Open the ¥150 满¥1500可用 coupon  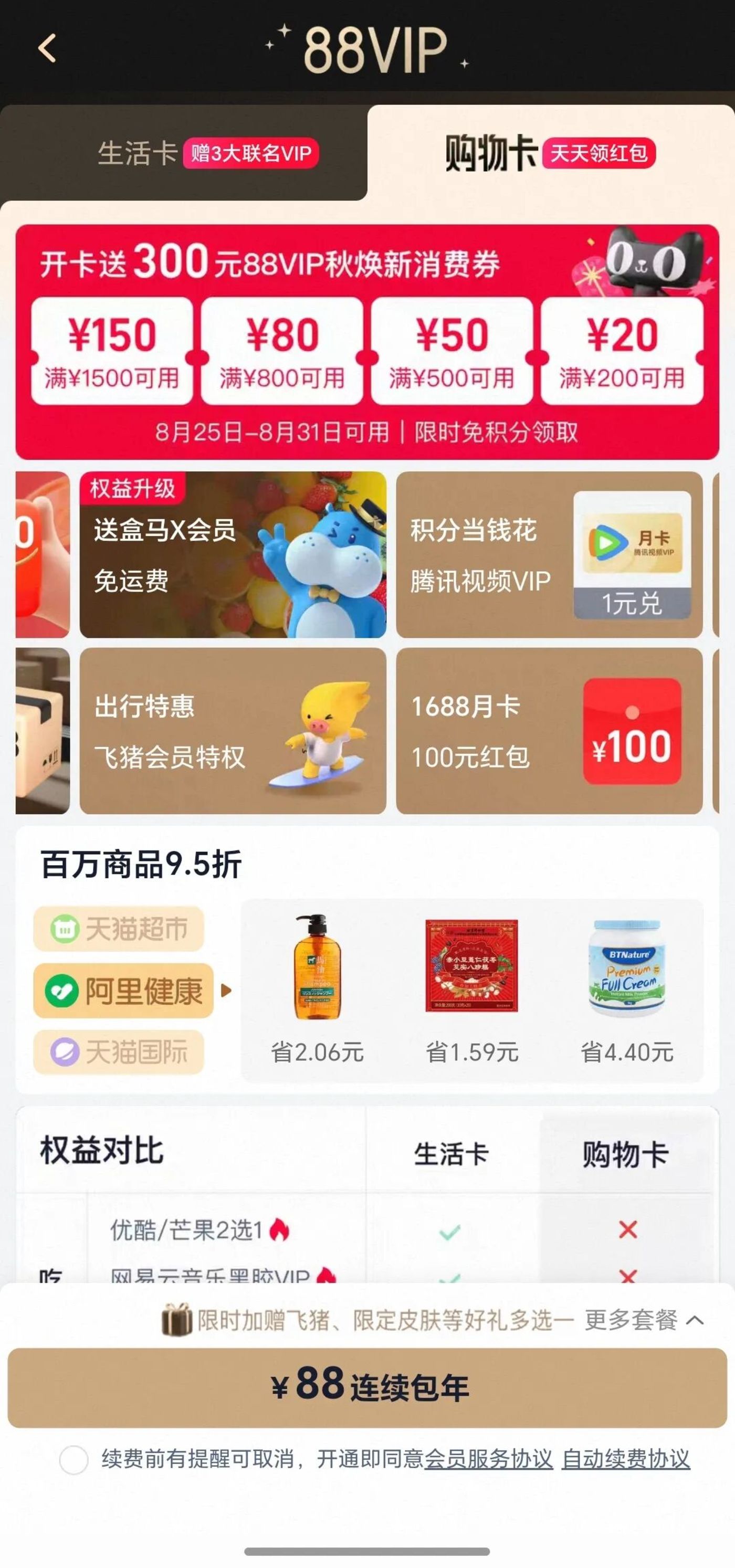pos(112,351)
